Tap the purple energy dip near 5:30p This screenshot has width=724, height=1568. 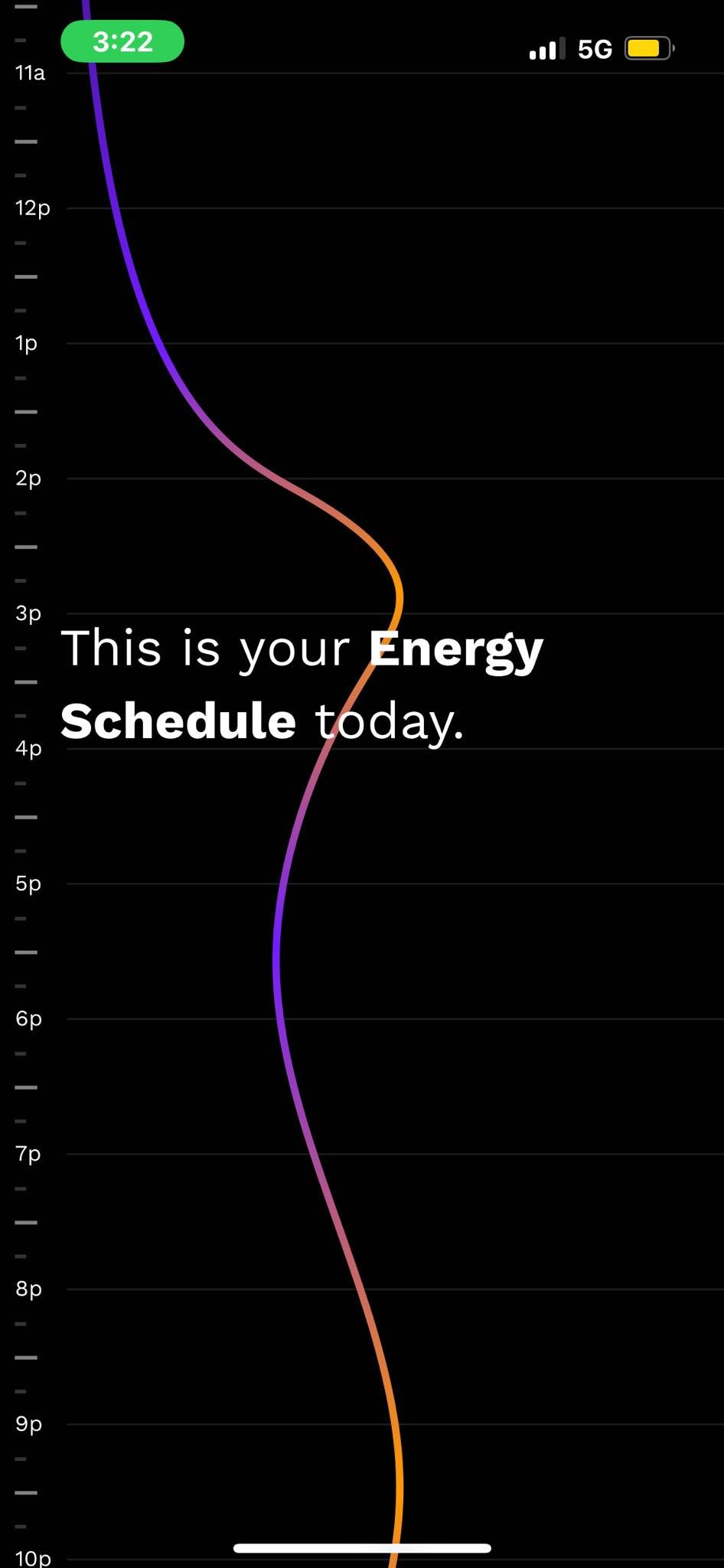[277, 953]
